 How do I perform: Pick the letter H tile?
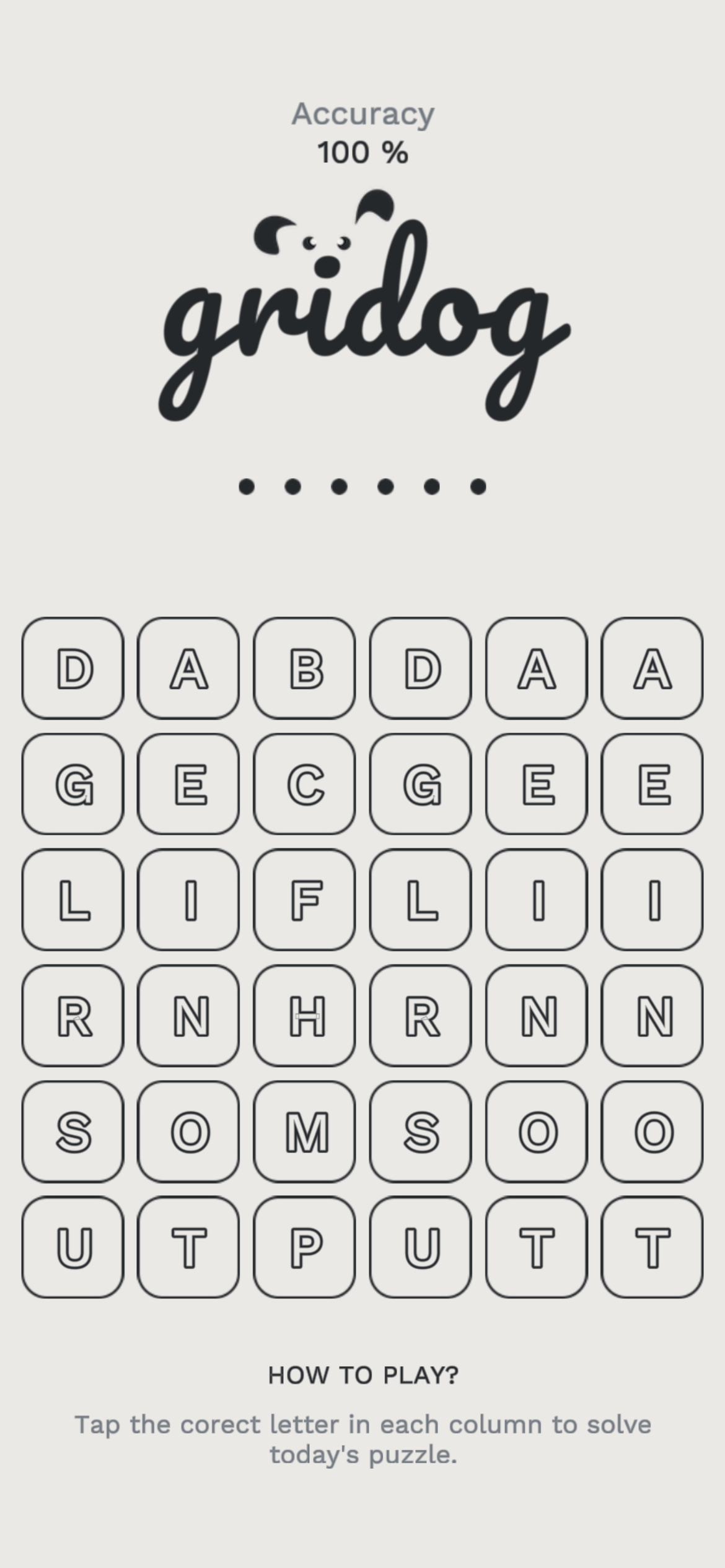pos(304,1016)
